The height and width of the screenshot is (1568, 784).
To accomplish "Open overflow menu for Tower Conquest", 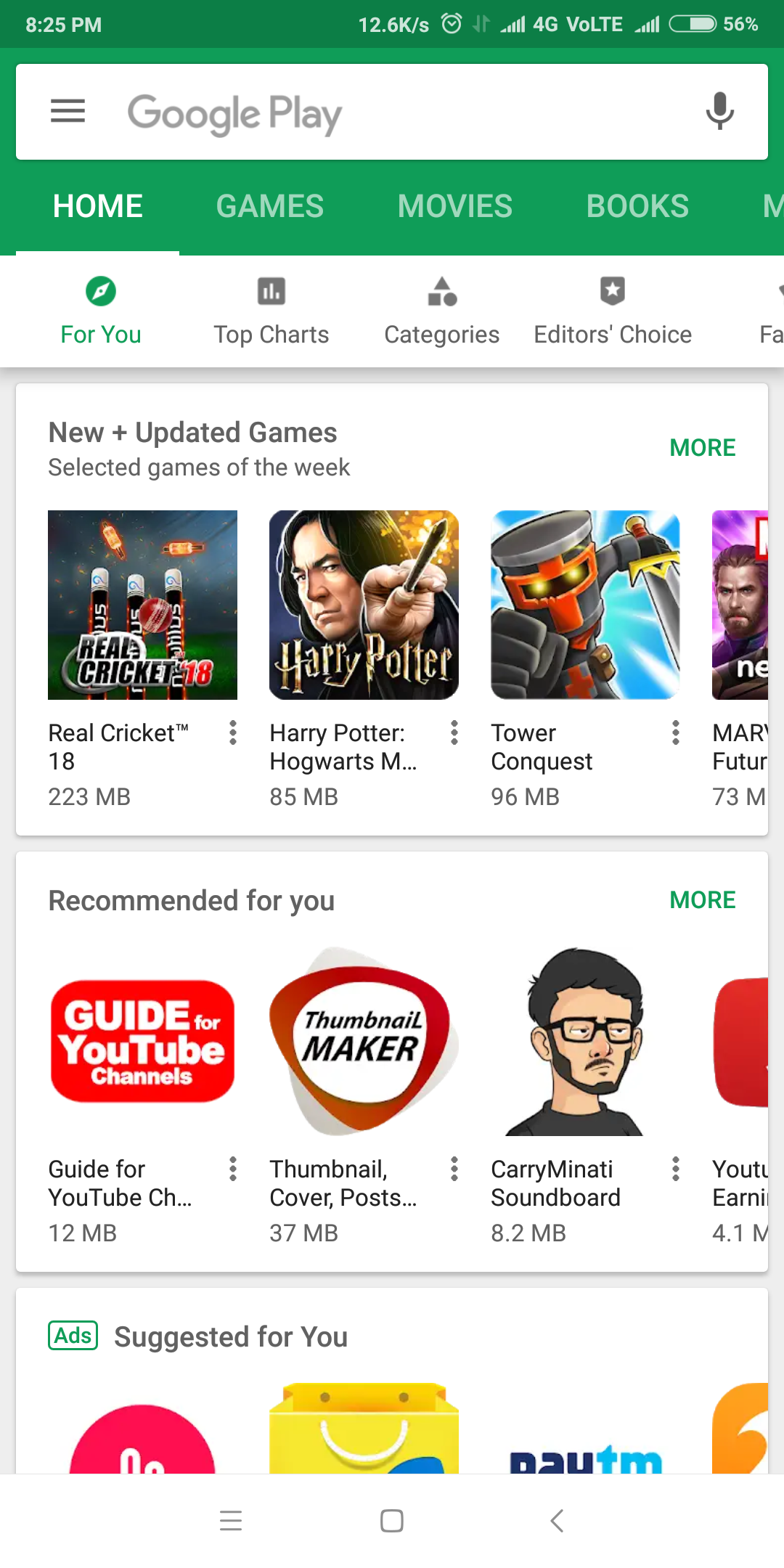I will point(675,732).
